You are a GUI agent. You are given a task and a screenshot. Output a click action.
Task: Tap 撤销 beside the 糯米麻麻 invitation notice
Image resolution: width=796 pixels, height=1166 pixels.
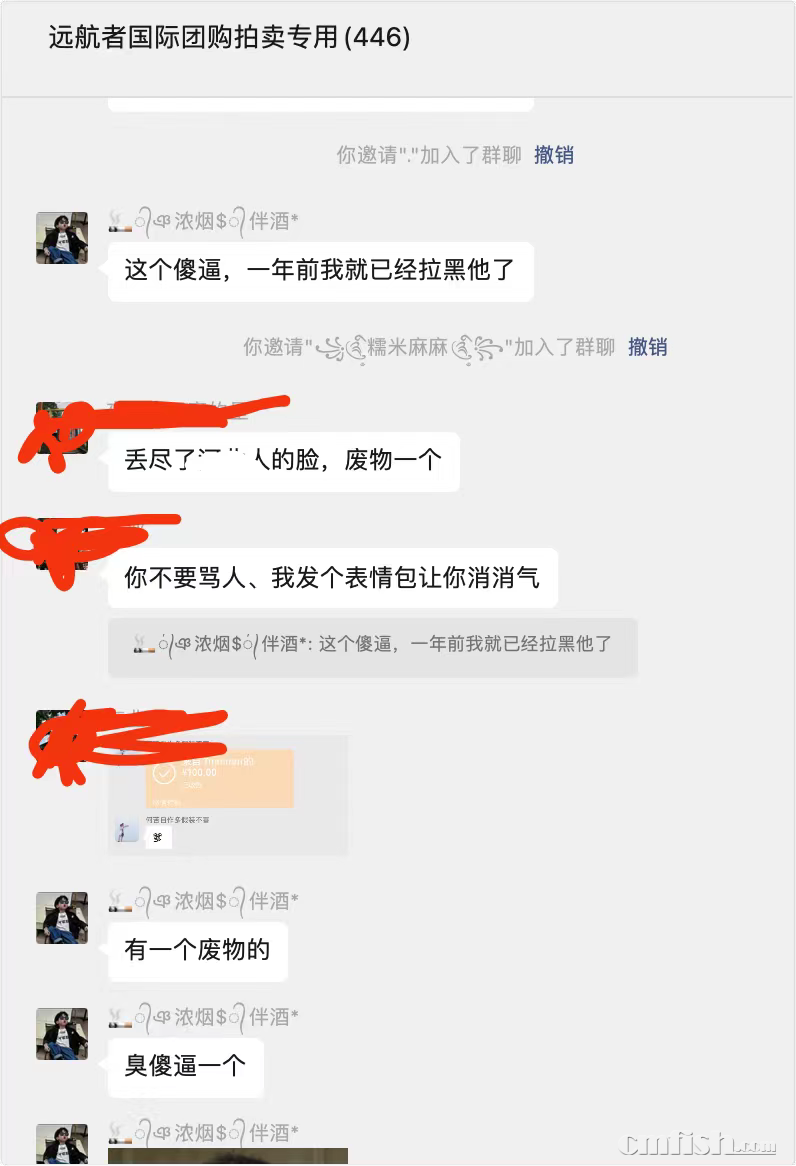[x=647, y=347]
